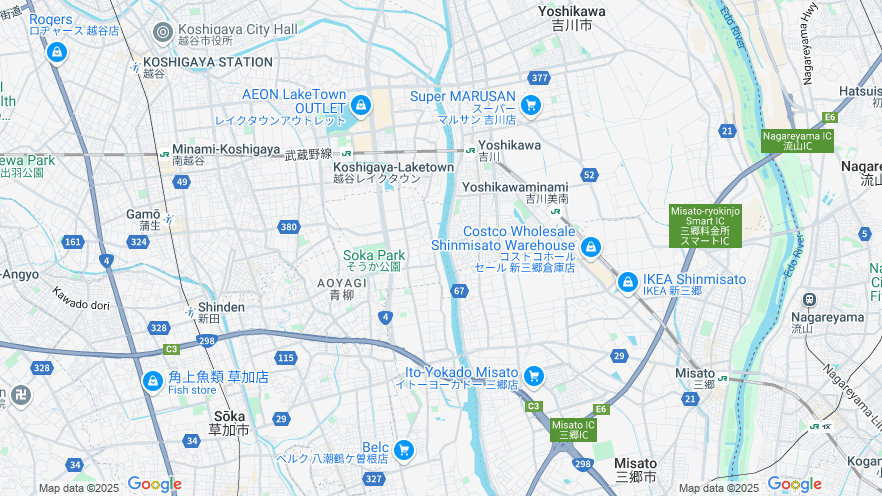Image resolution: width=882 pixels, height=496 pixels.
Task: Open the Ito-Yokado Misato store pin
Action: 534,376
